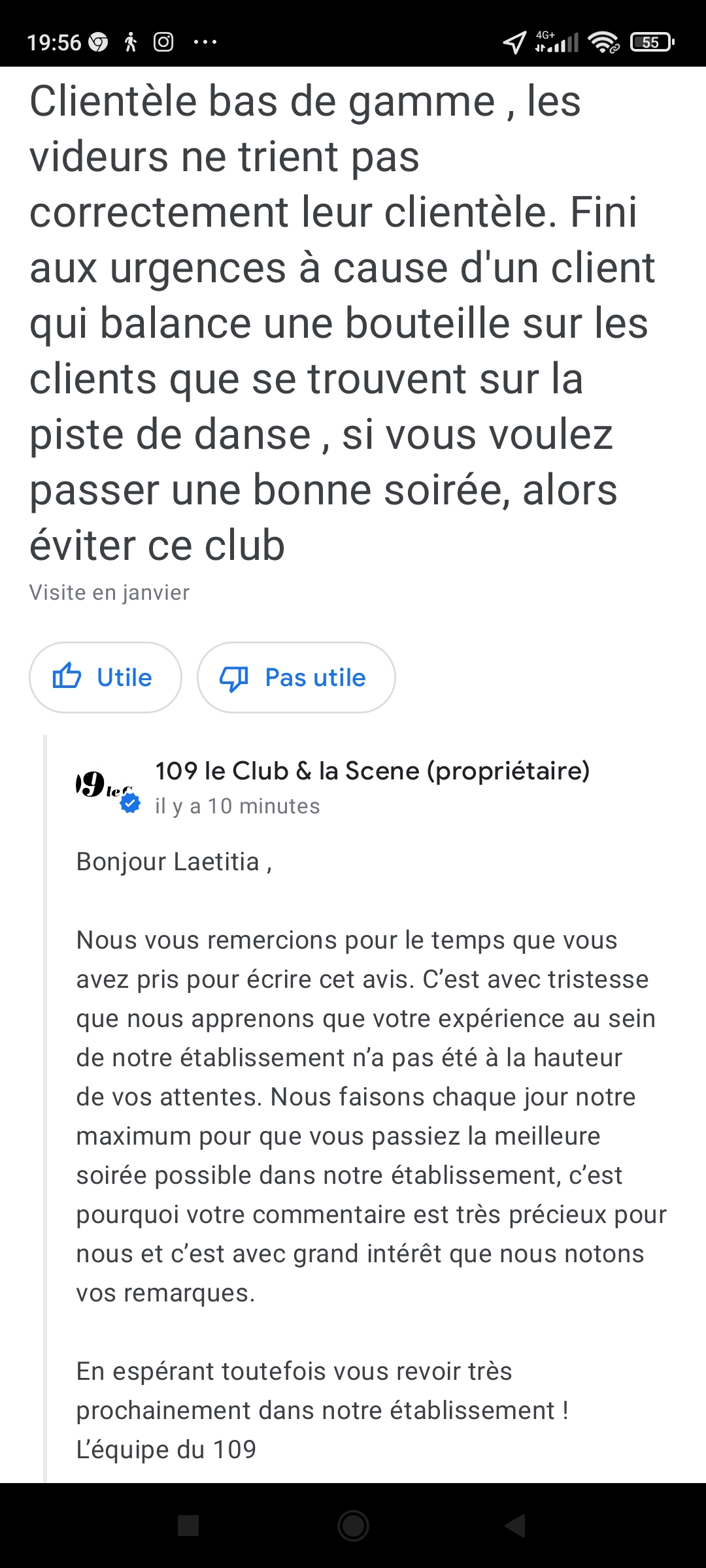This screenshot has width=706, height=1568.
Task: Open recent apps with the square button
Action: click(188, 1526)
